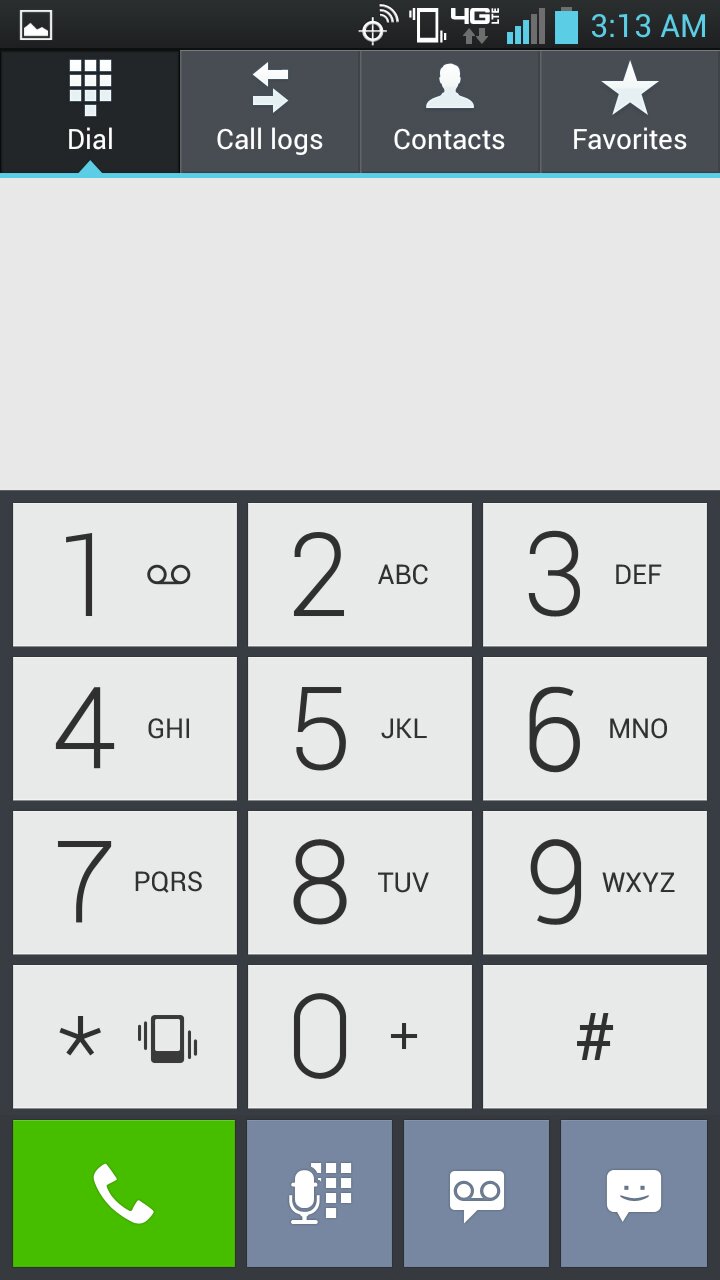Tap the 3 DEF key
Viewport: 720px width, 1280px height.
(595, 575)
